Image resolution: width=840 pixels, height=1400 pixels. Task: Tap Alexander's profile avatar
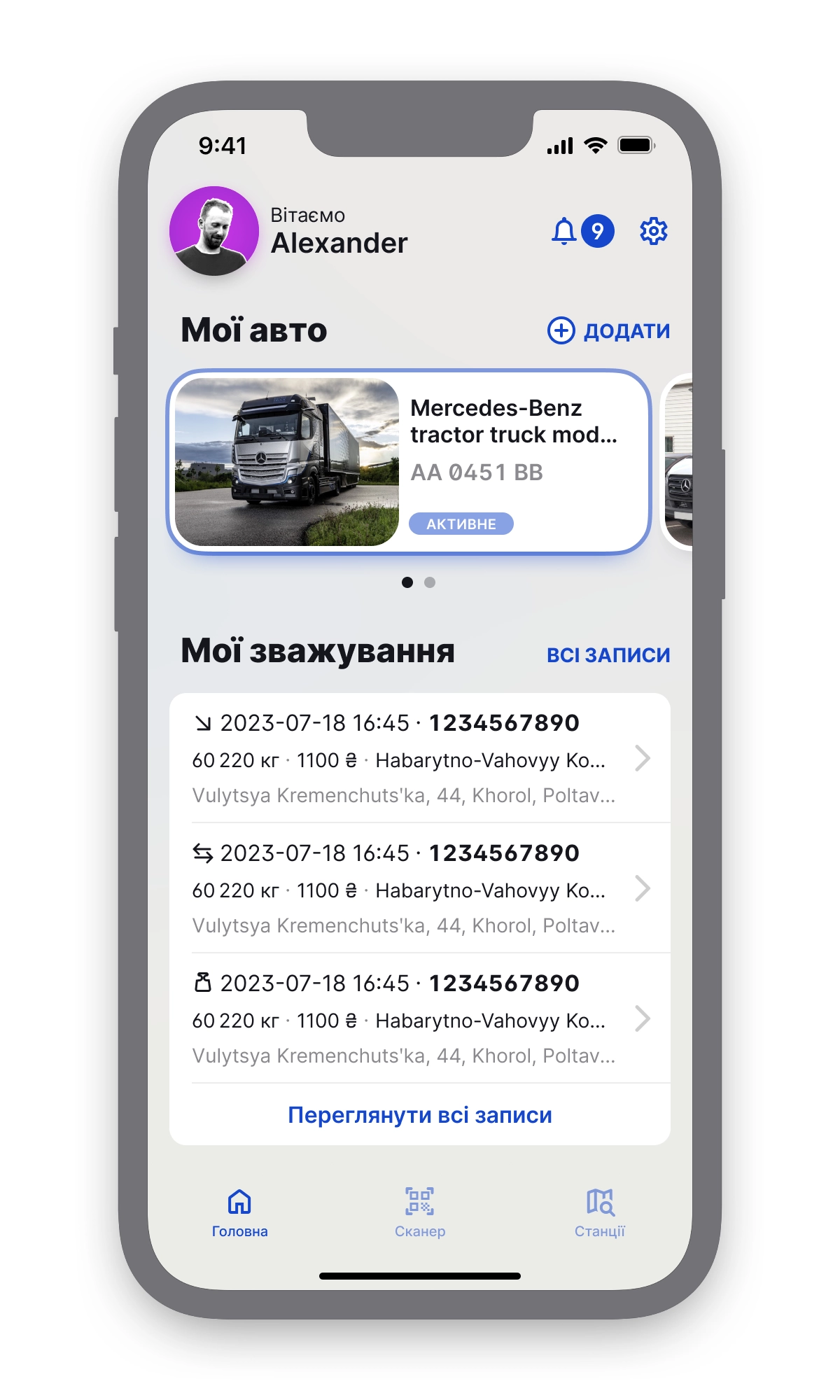(214, 231)
